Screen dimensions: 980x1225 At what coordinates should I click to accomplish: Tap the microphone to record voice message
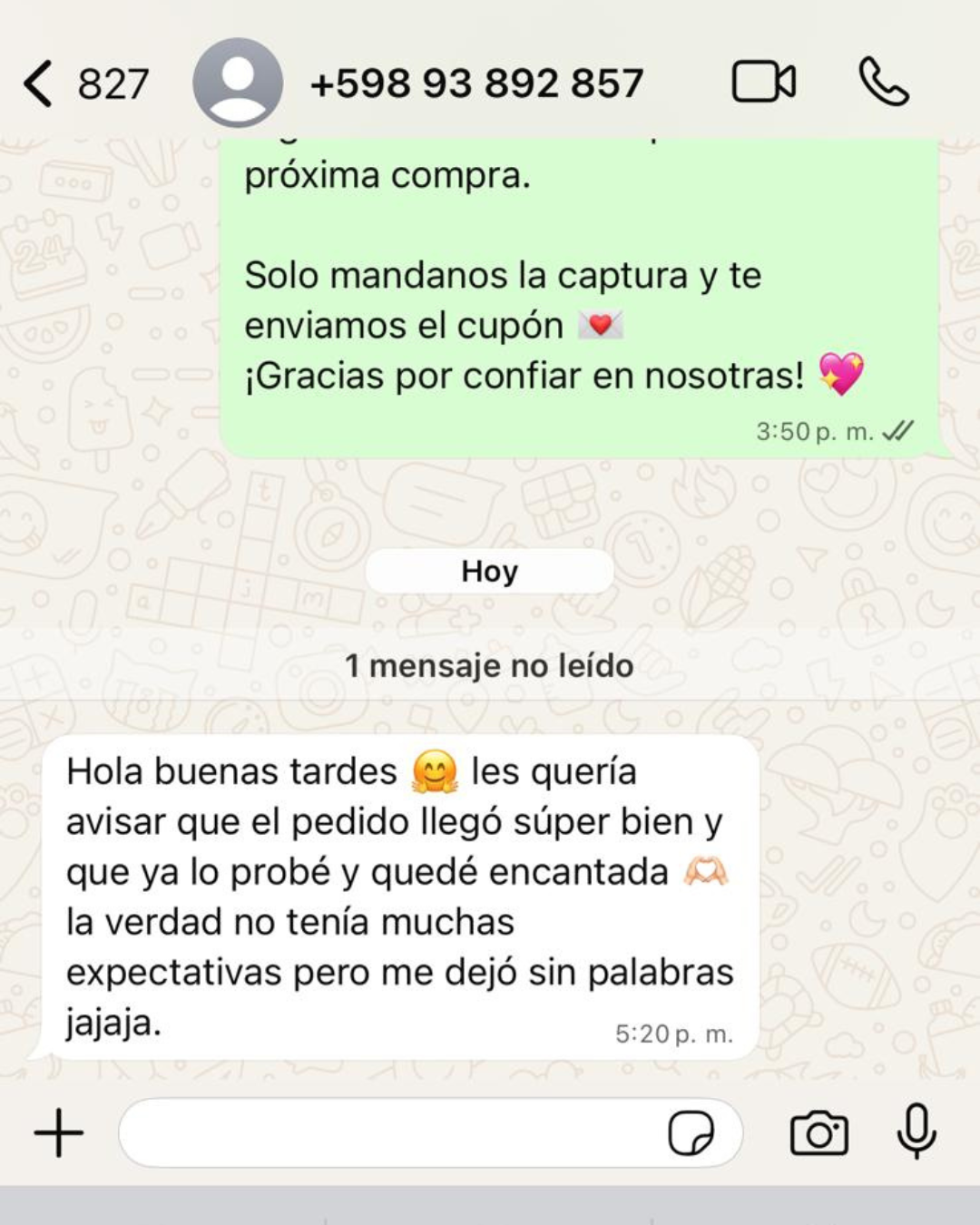point(916,1131)
